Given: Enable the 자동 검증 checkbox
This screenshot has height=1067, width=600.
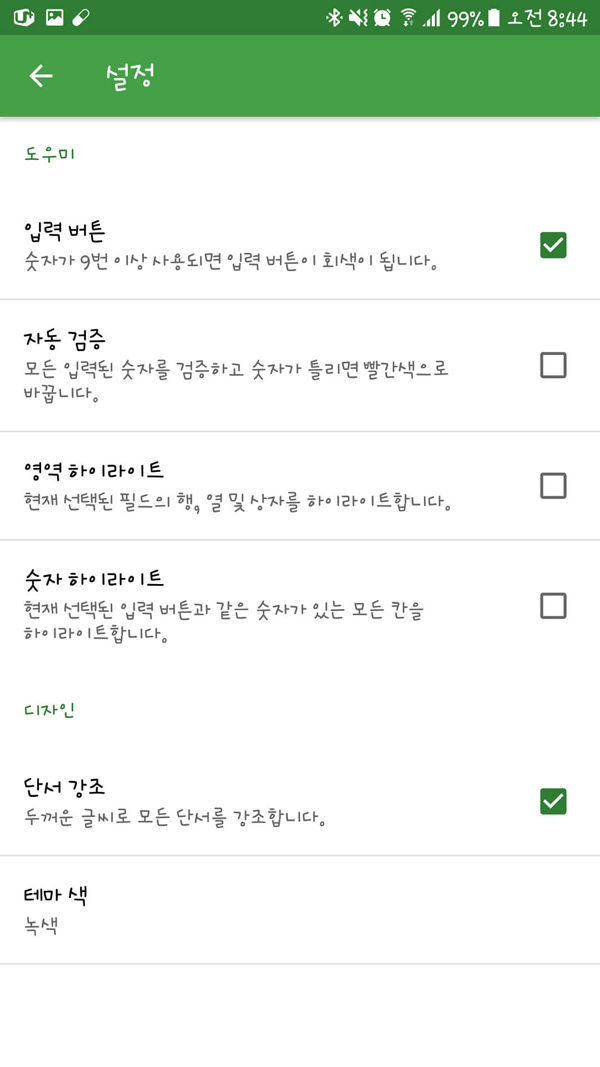Looking at the screenshot, I should click(553, 365).
